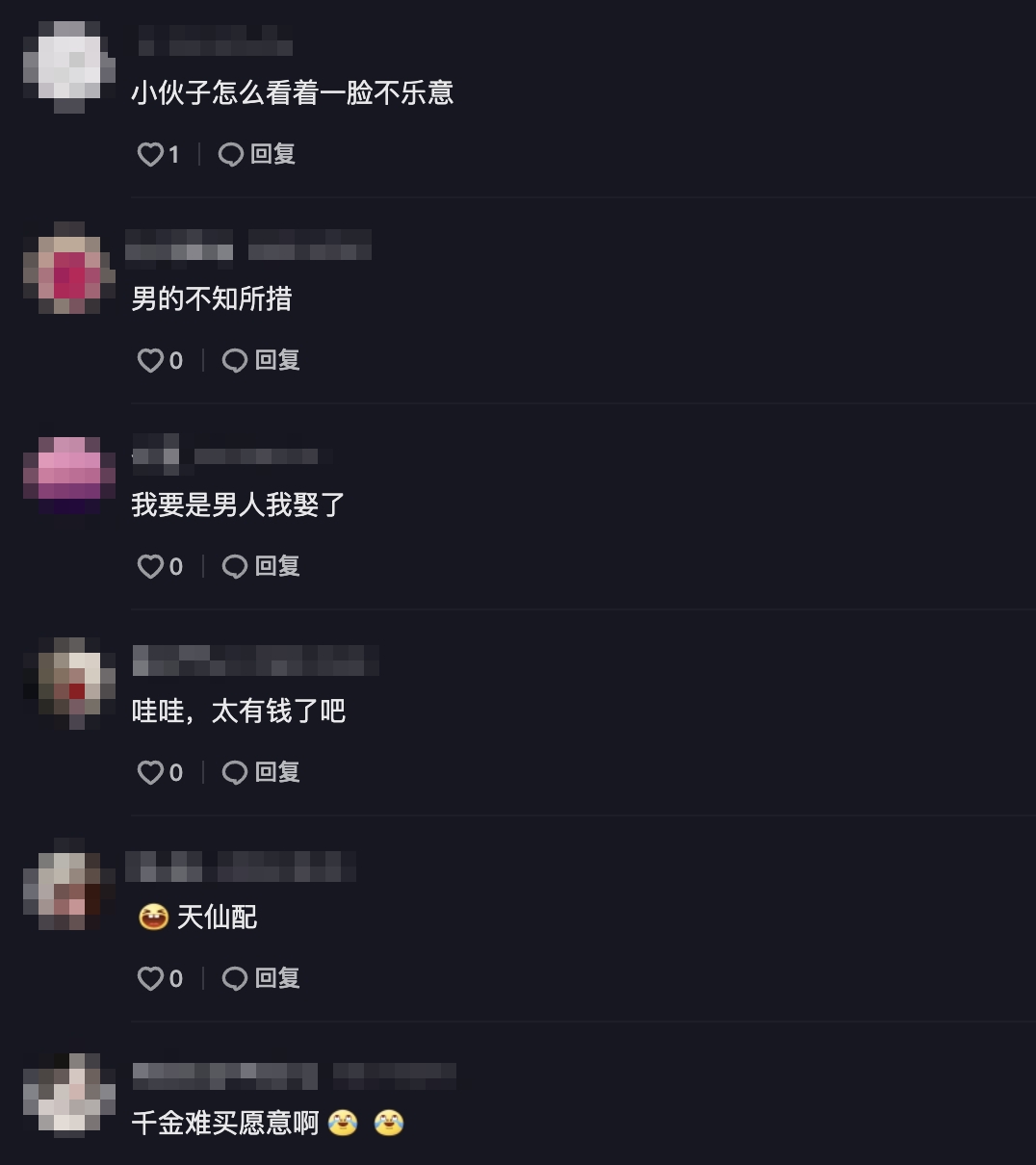Screen dimensions: 1036x1165
Task: Reply to the comment "哇哇，太有钱了吧"
Action: click(x=262, y=772)
